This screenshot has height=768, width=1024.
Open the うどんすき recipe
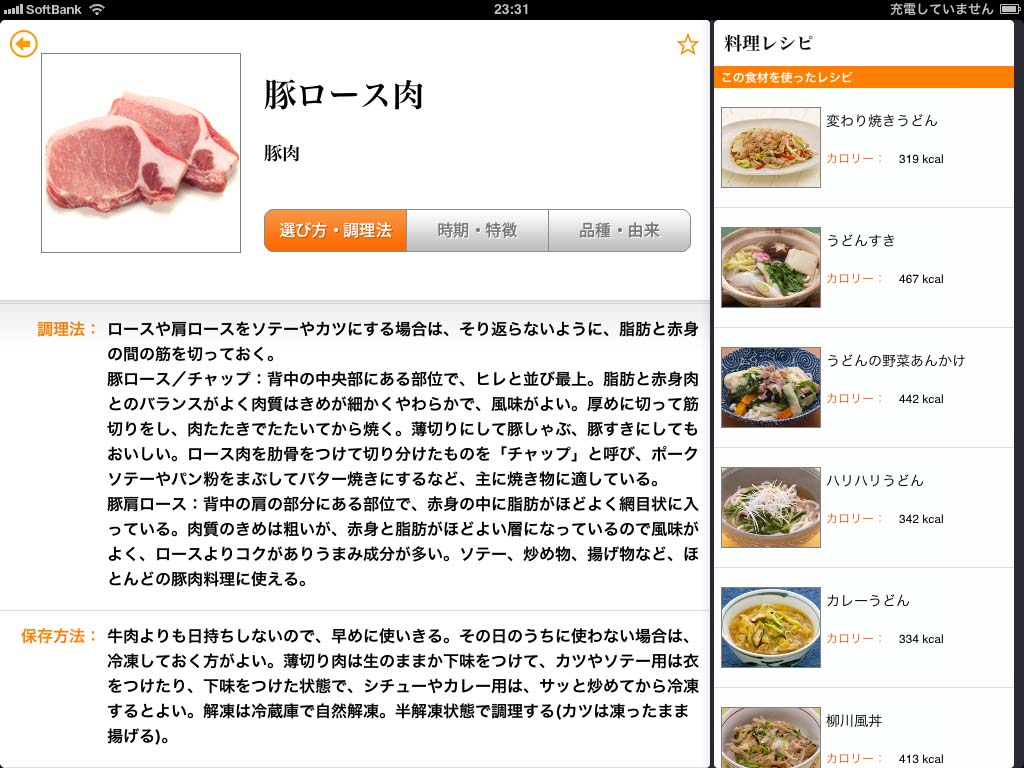[864, 267]
